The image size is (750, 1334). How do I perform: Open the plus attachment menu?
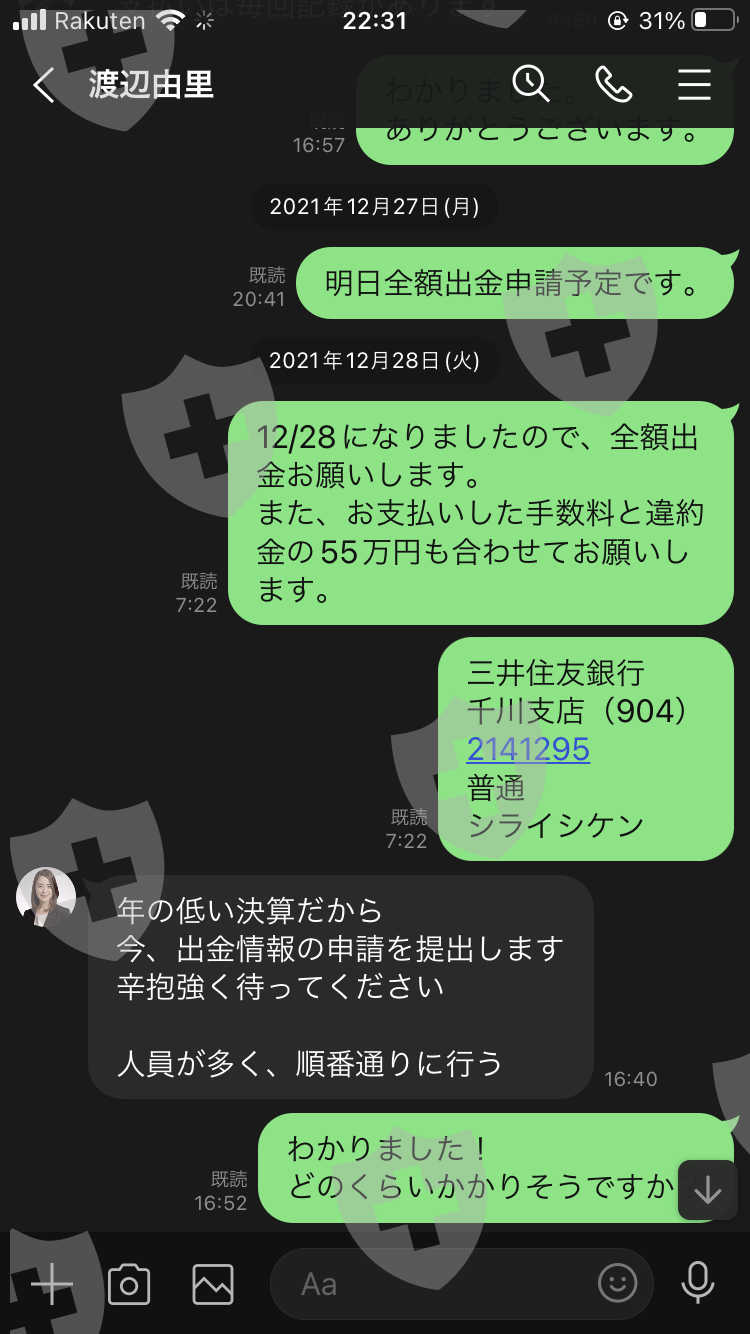(51, 1284)
